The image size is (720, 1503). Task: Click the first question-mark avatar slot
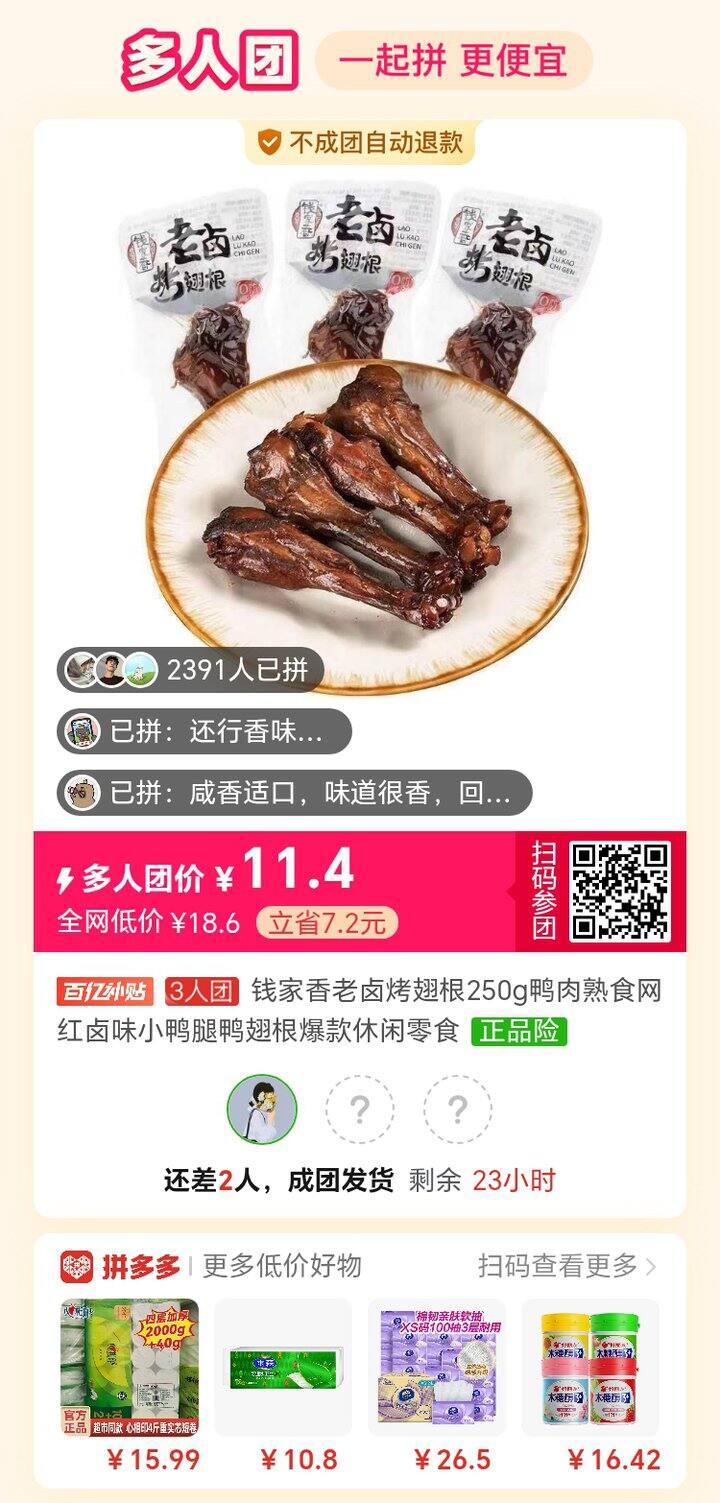(360, 1110)
